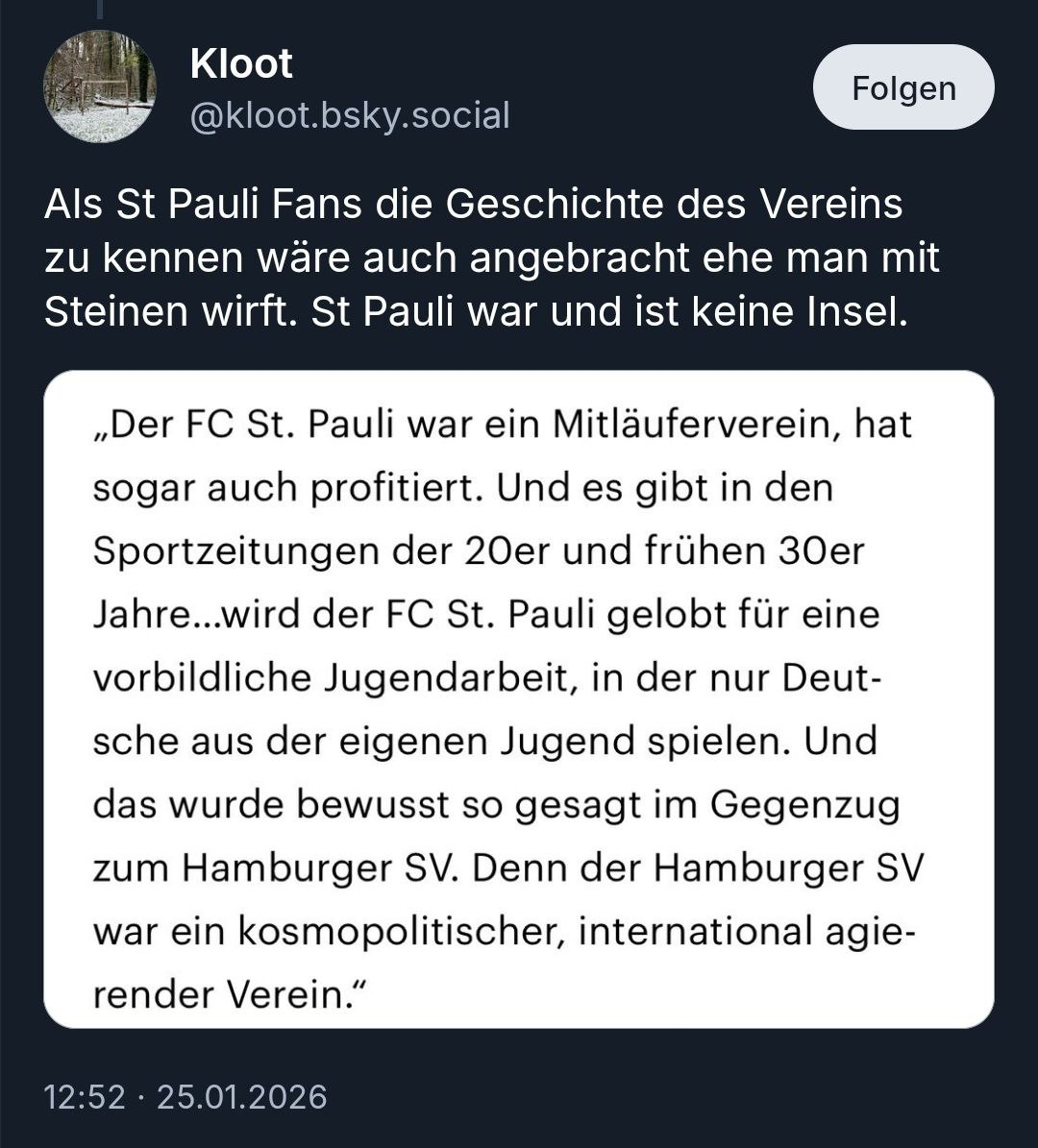The image size is (1038, 1148).
Task: Enlarge the attached quote image
Action: [518, 699]
